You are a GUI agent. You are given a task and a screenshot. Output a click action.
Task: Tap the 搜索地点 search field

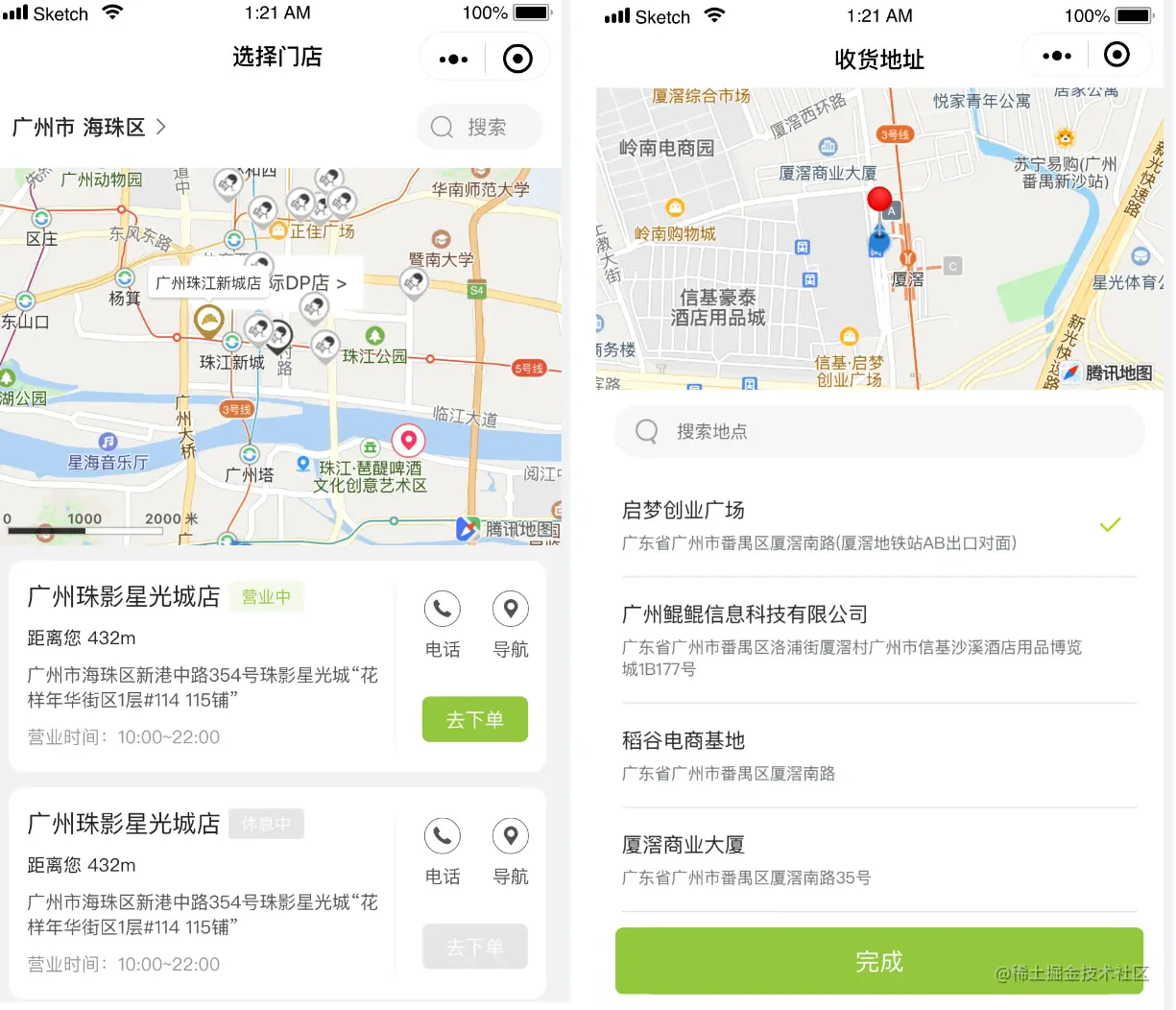878,431
